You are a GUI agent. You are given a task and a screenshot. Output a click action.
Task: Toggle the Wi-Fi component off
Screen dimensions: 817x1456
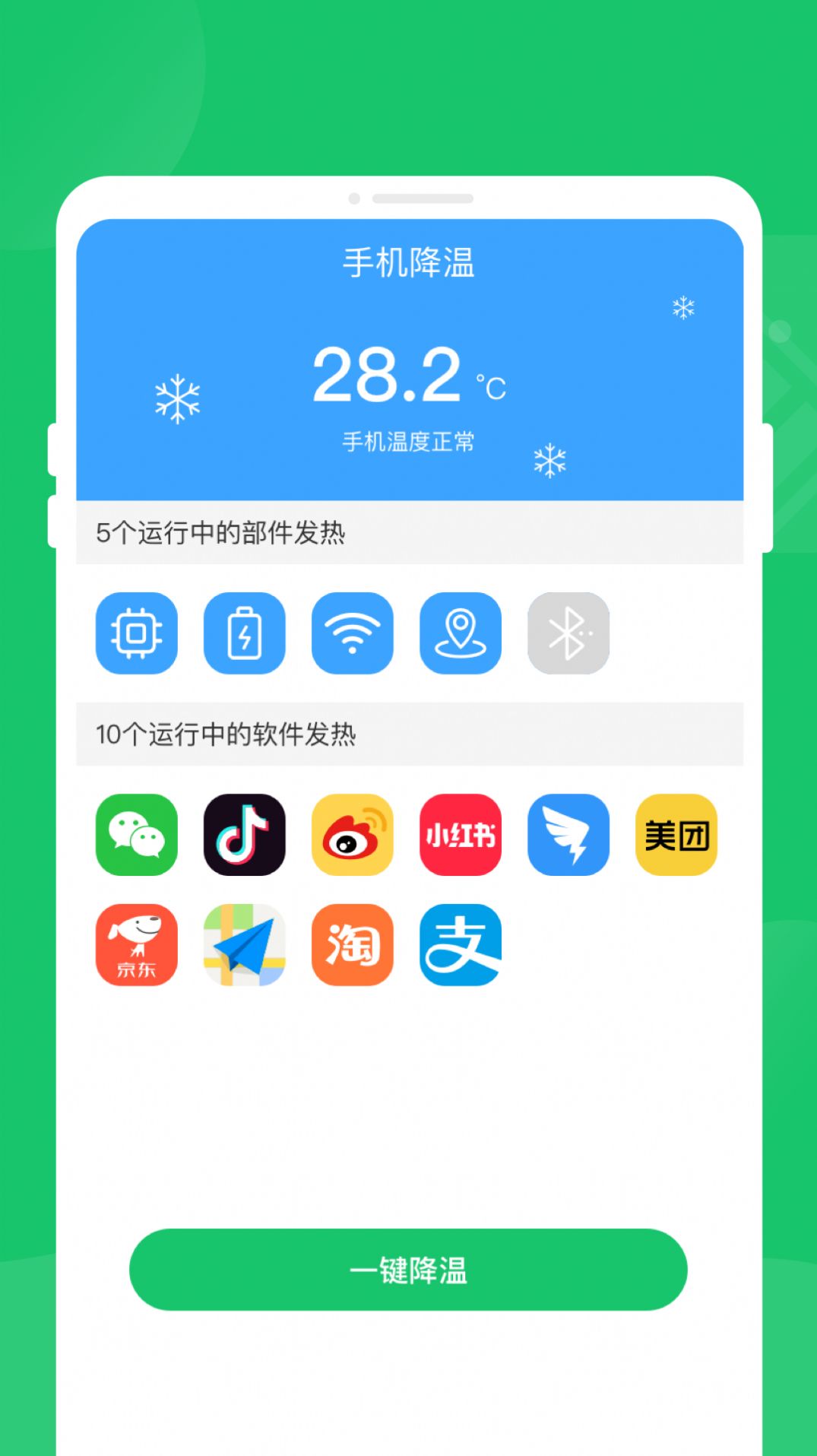(352, 634)
